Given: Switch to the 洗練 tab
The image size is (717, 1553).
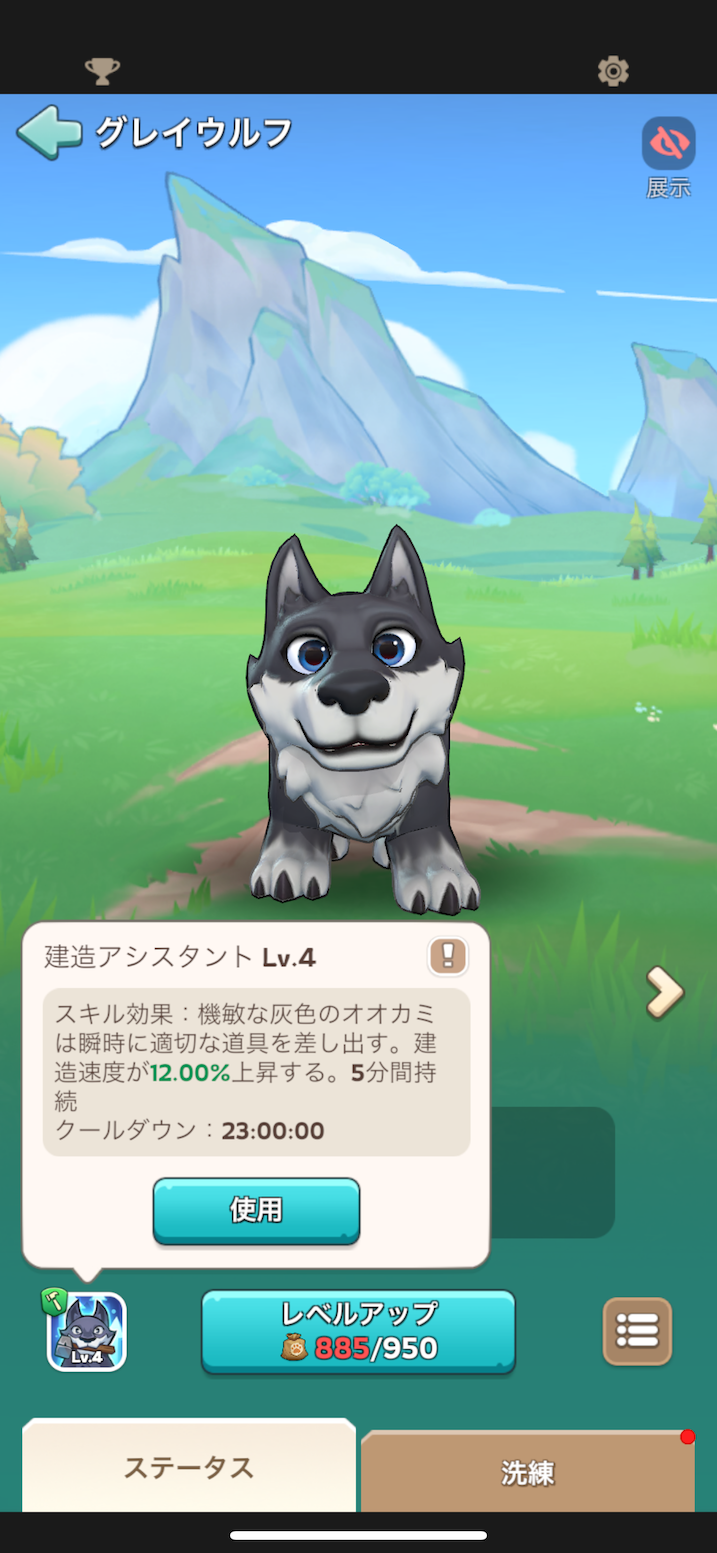Looking at the screenshot, I should [x=527, y=1472].
